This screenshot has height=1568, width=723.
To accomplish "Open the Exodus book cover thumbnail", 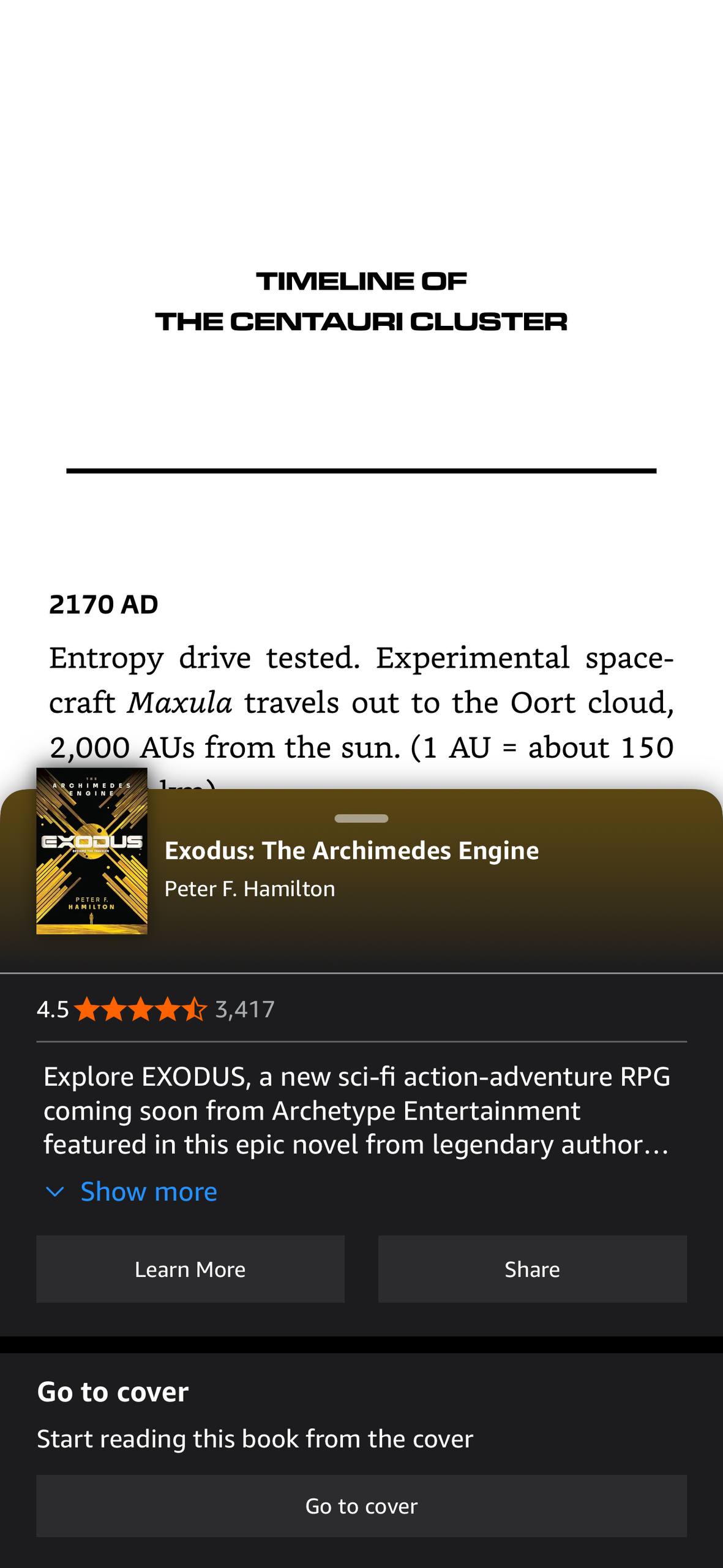I will (92, 851).
